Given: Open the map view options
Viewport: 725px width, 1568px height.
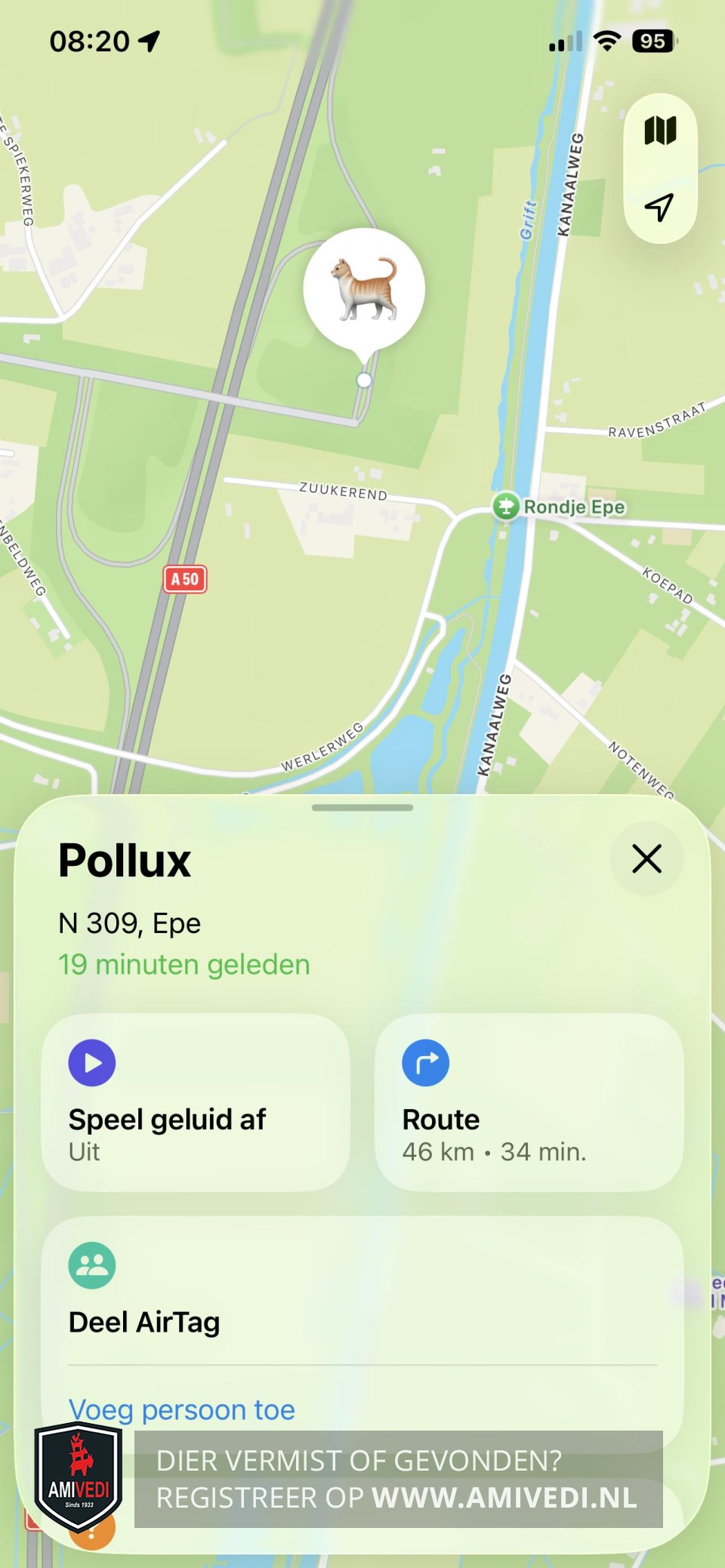Looking at the screenshot, I should click(660, 131).
